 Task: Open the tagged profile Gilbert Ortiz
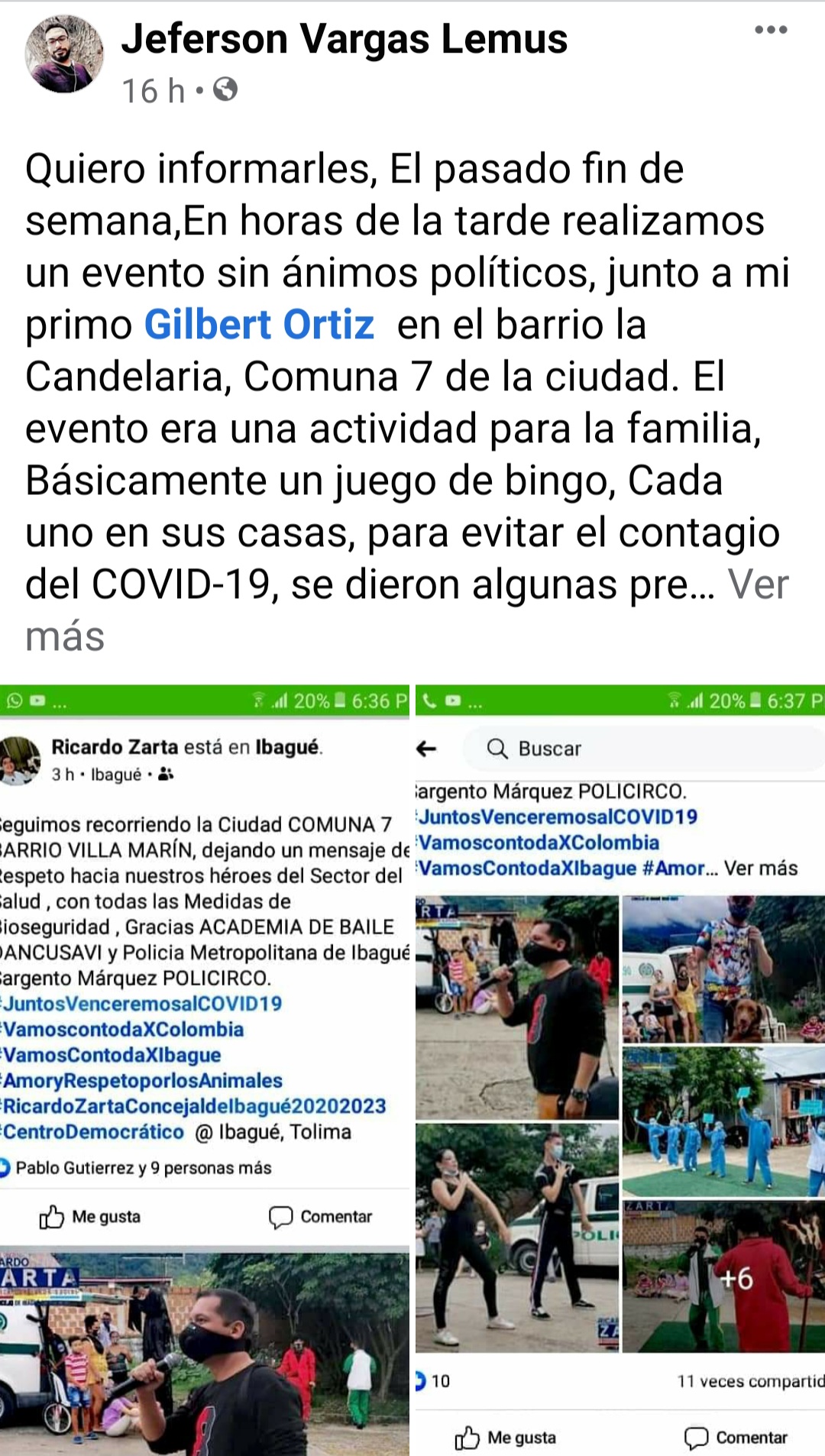(259, 325)
